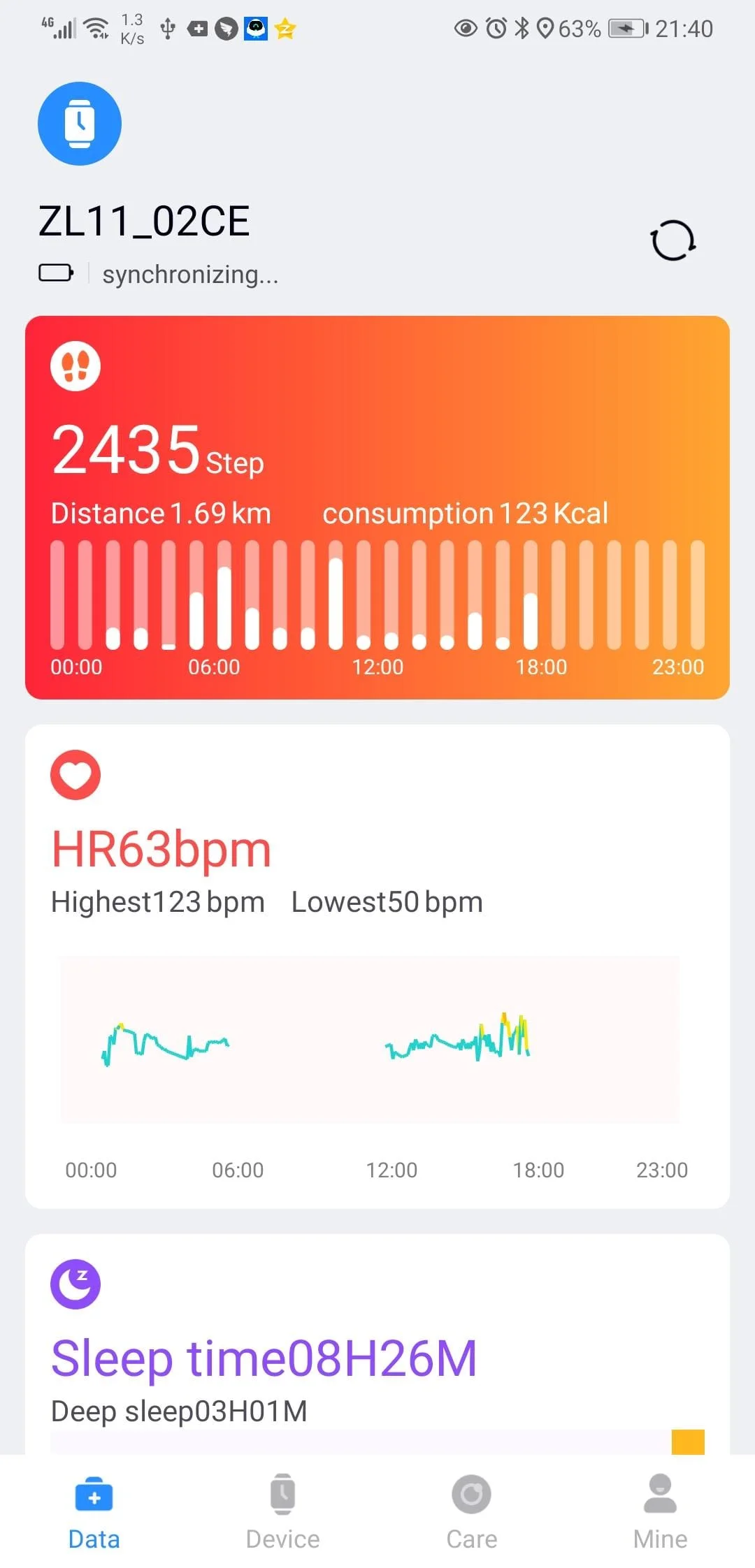Tap the purple sleep moon icon
Image resolution: width=755 pixels, height=1568 pixels.
(74, 1283)
